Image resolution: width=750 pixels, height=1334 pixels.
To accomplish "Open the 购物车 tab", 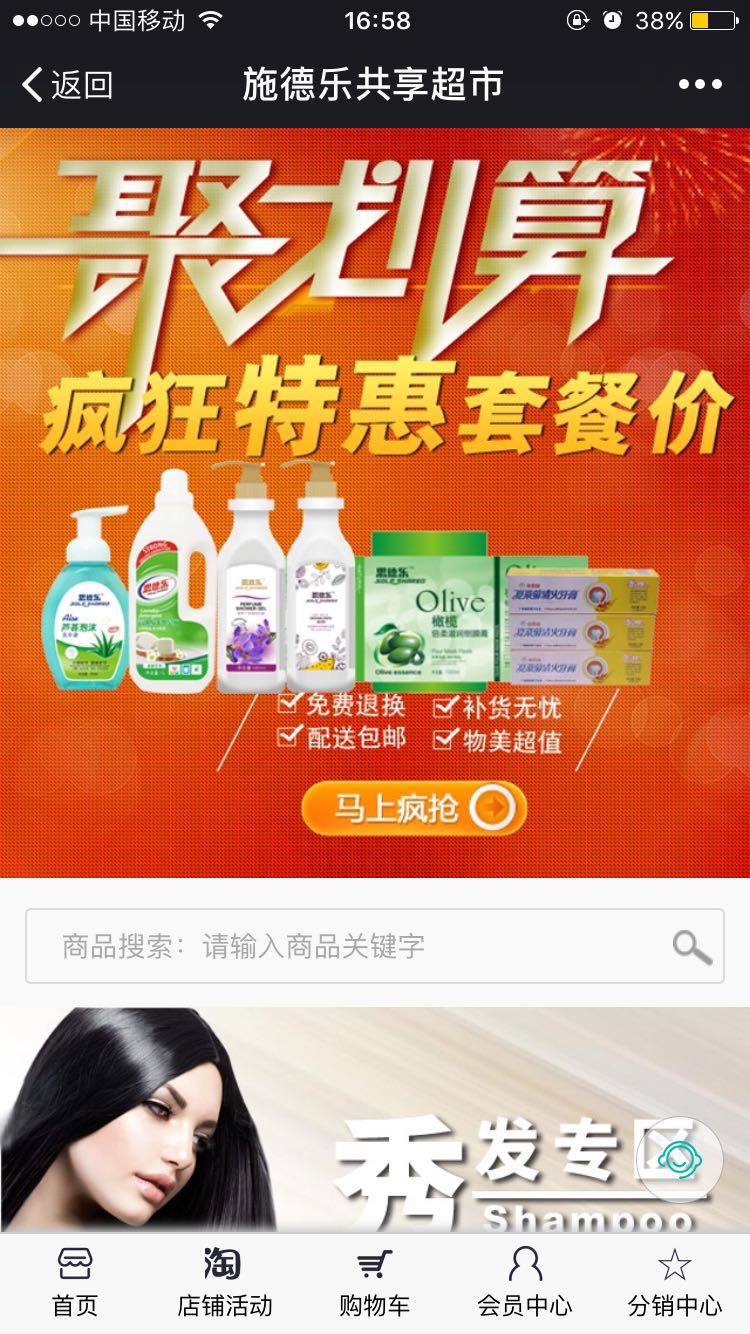I will (x=374, y=1284).
